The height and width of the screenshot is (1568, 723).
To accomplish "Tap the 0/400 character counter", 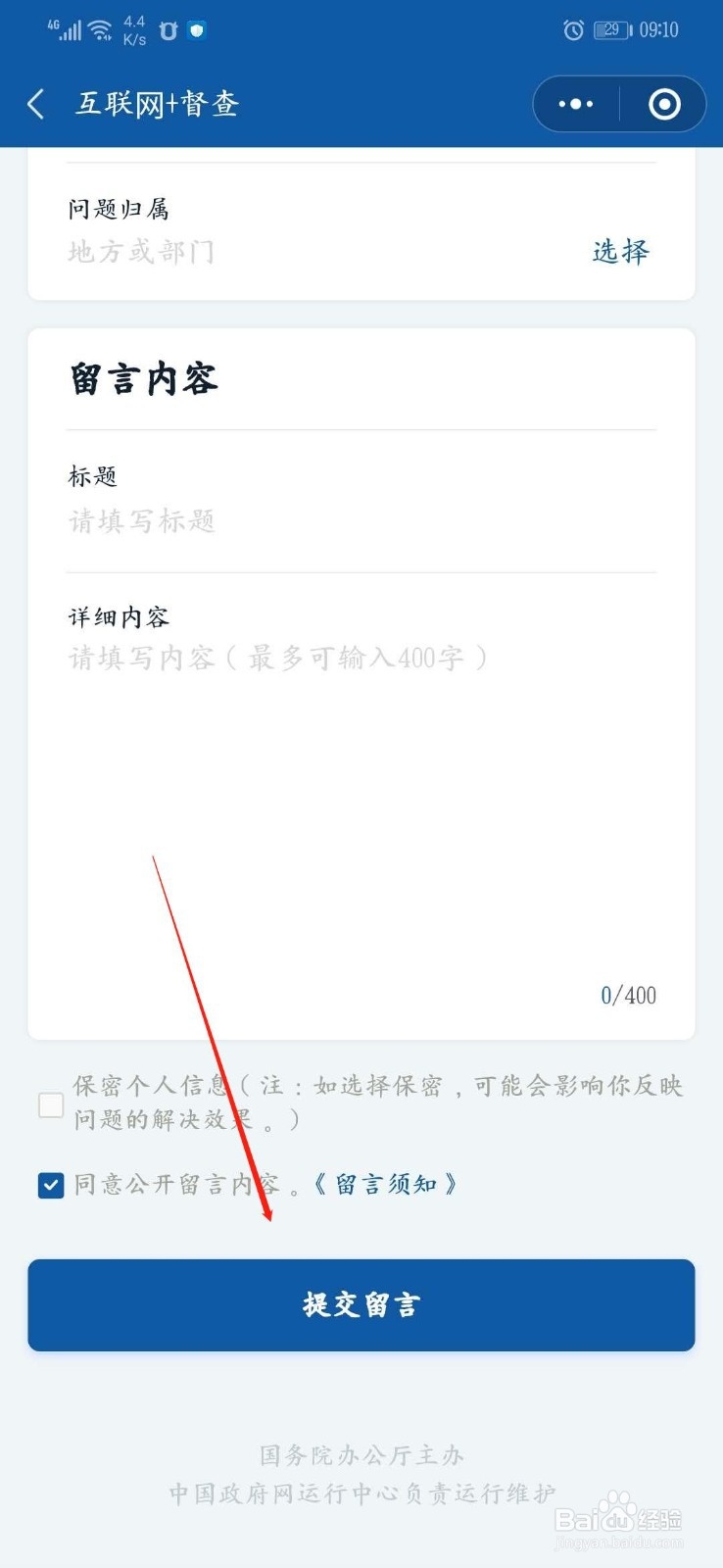I will pyautogui.click(x=626, y=996).
